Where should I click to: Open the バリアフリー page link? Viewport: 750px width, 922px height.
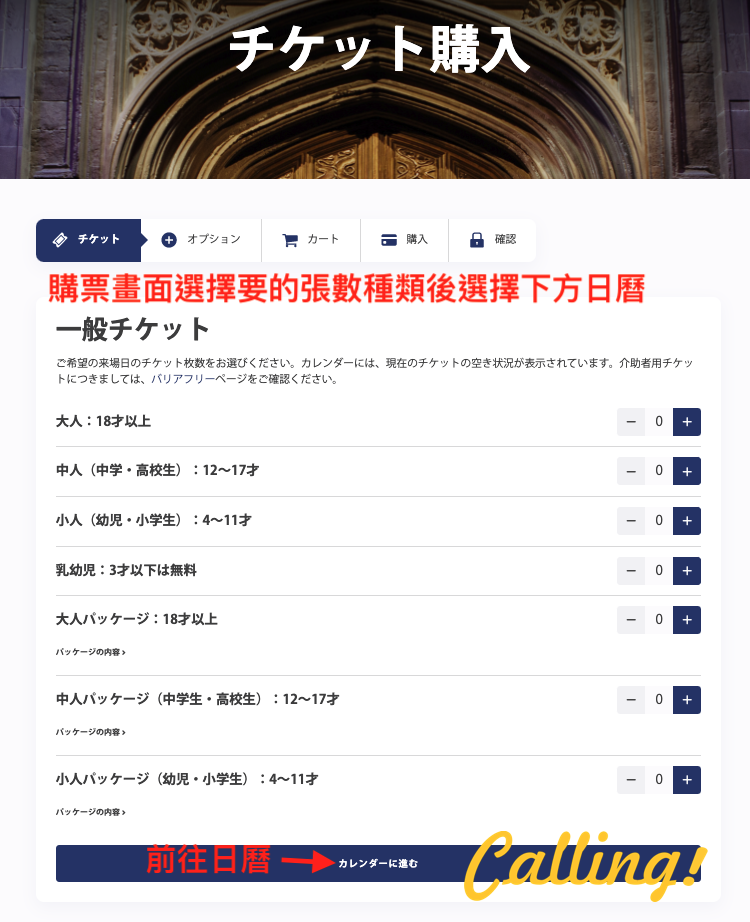183,379
